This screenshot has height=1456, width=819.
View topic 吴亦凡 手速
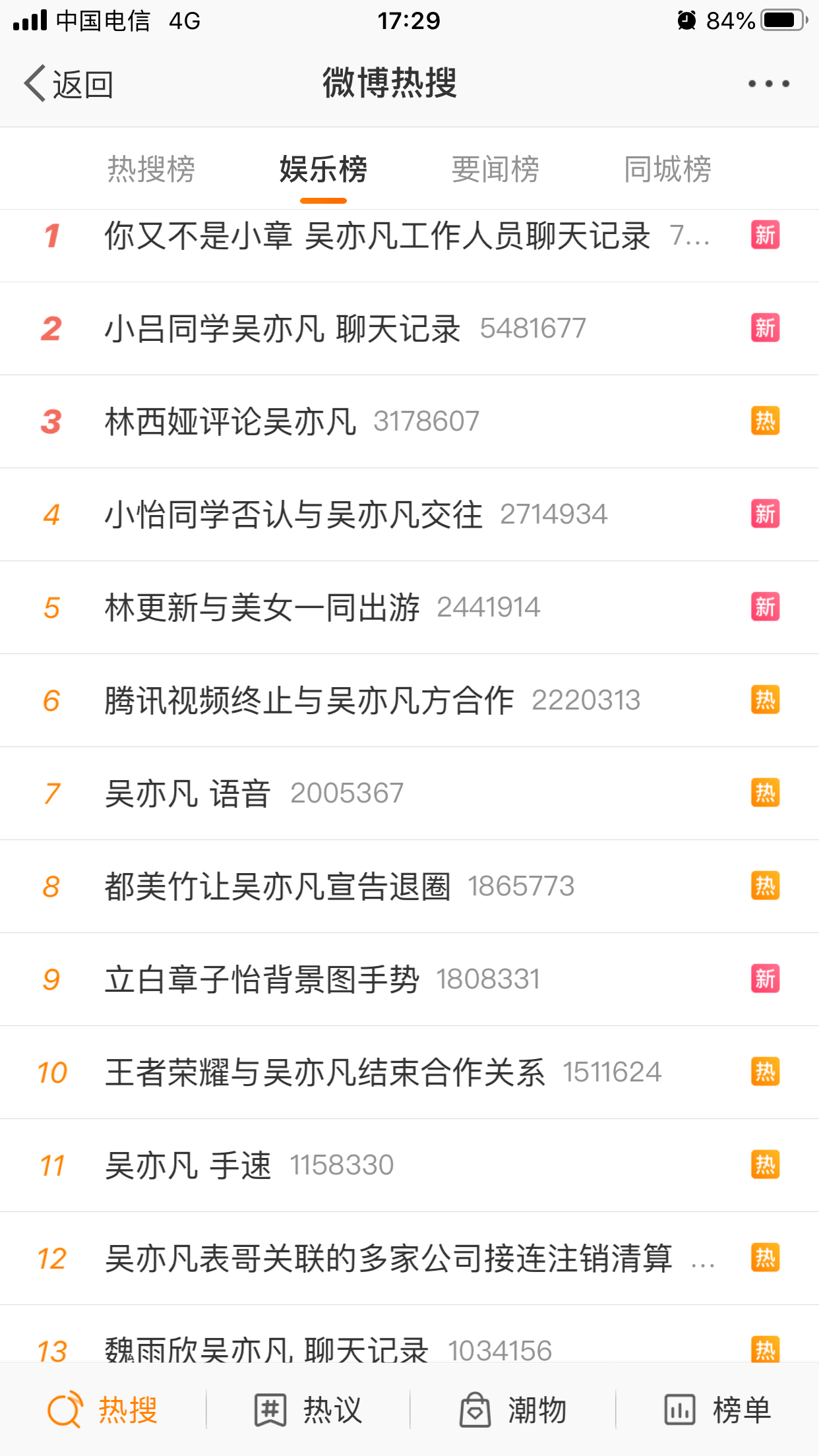pyautogui.click(x=409, y=1165)
